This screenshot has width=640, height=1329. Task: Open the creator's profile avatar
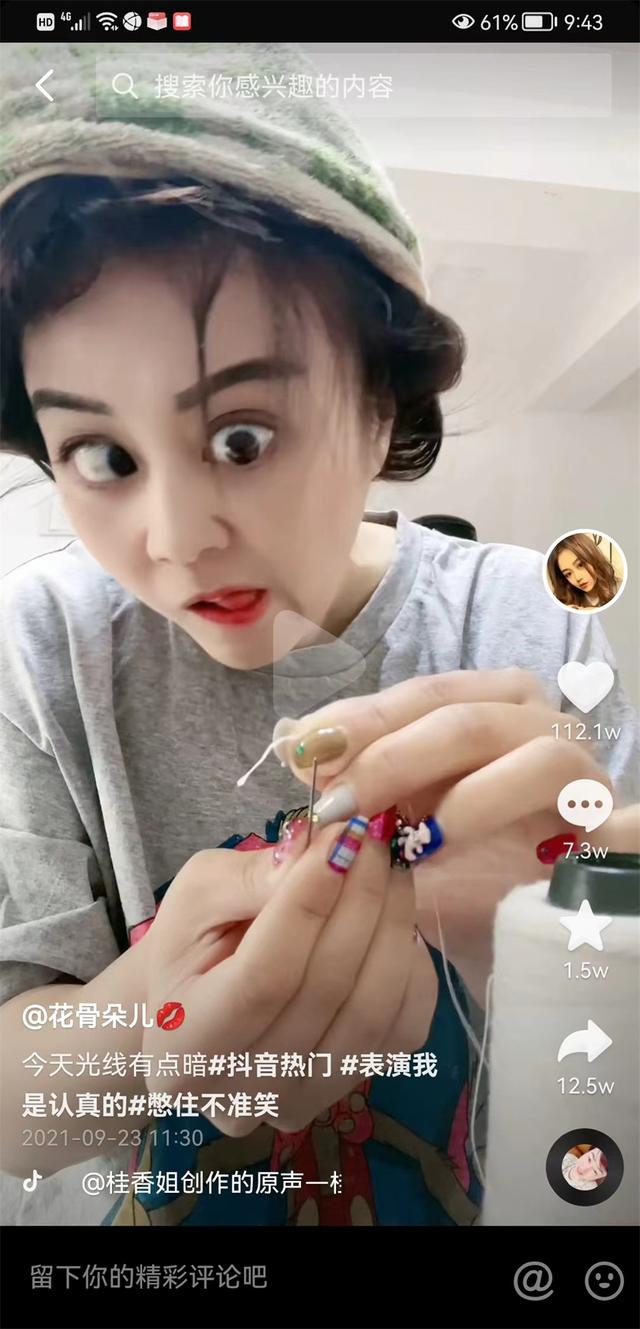click(585, 571)
